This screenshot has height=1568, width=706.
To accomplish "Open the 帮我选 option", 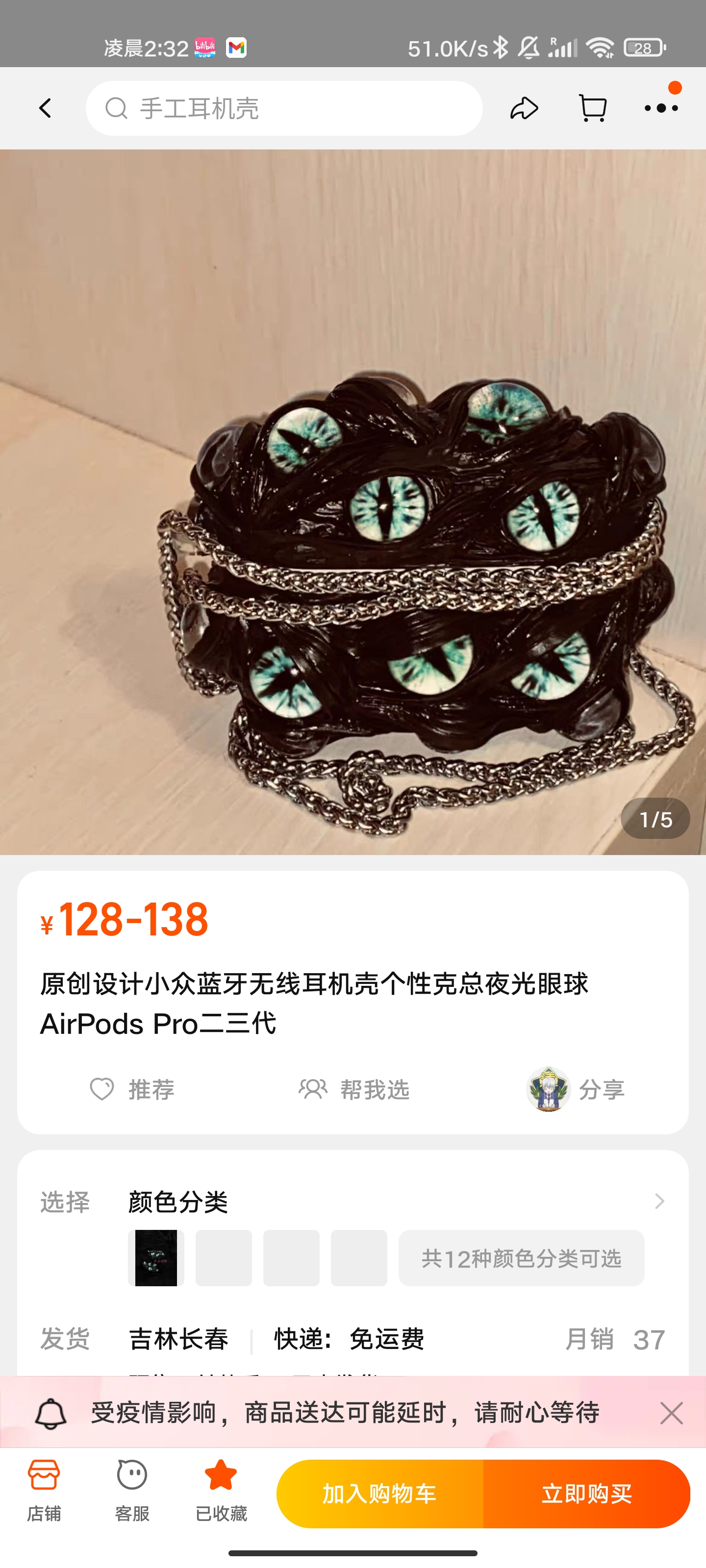I will click(354, 1089).
